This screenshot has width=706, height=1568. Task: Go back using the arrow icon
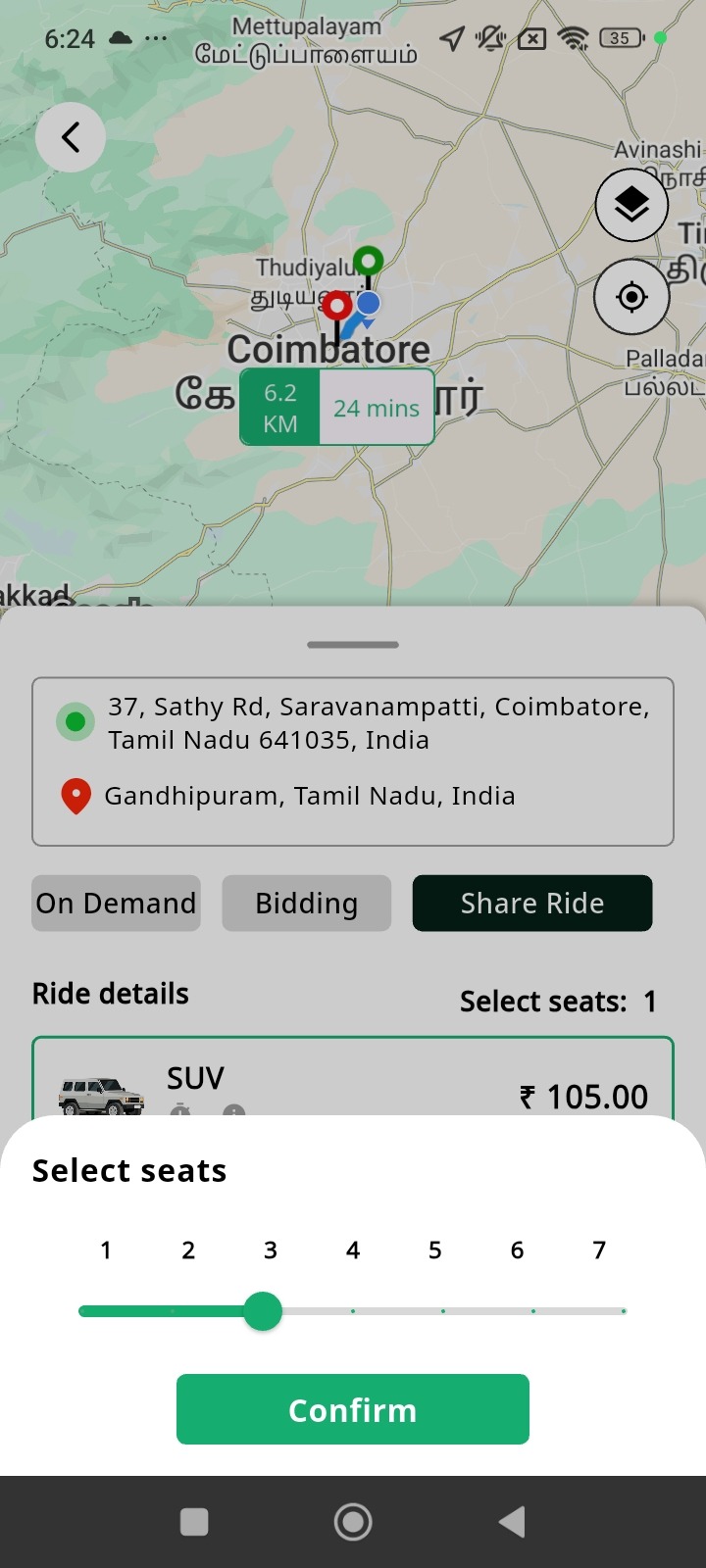point(71,137)
